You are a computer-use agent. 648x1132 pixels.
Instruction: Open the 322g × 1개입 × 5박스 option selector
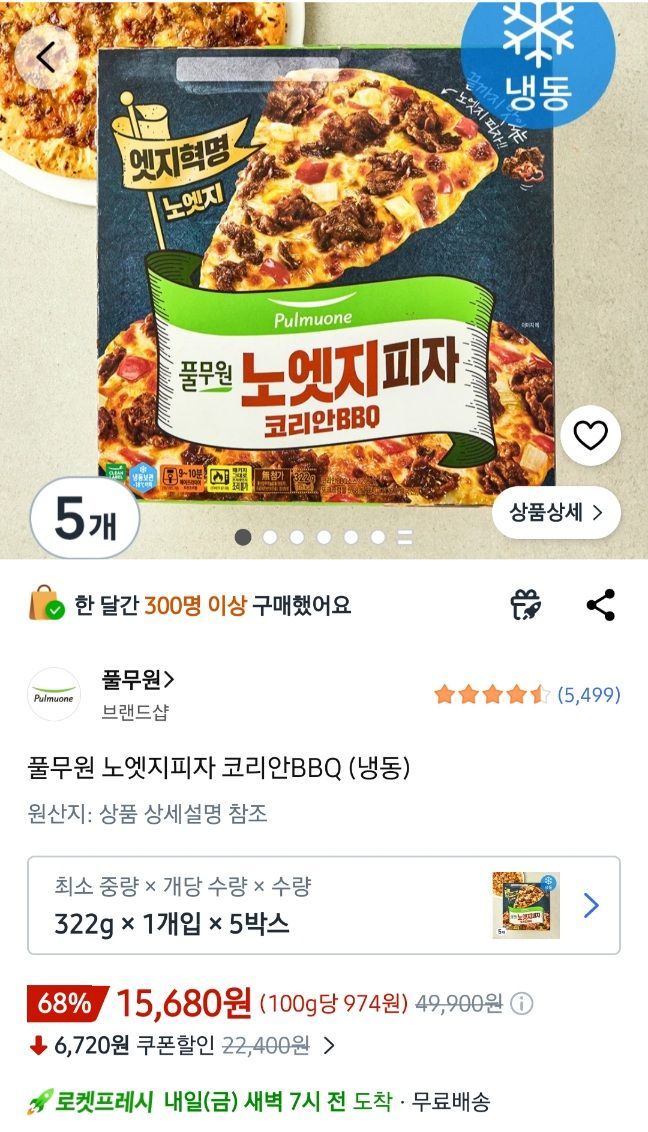[x=324, y=905]
